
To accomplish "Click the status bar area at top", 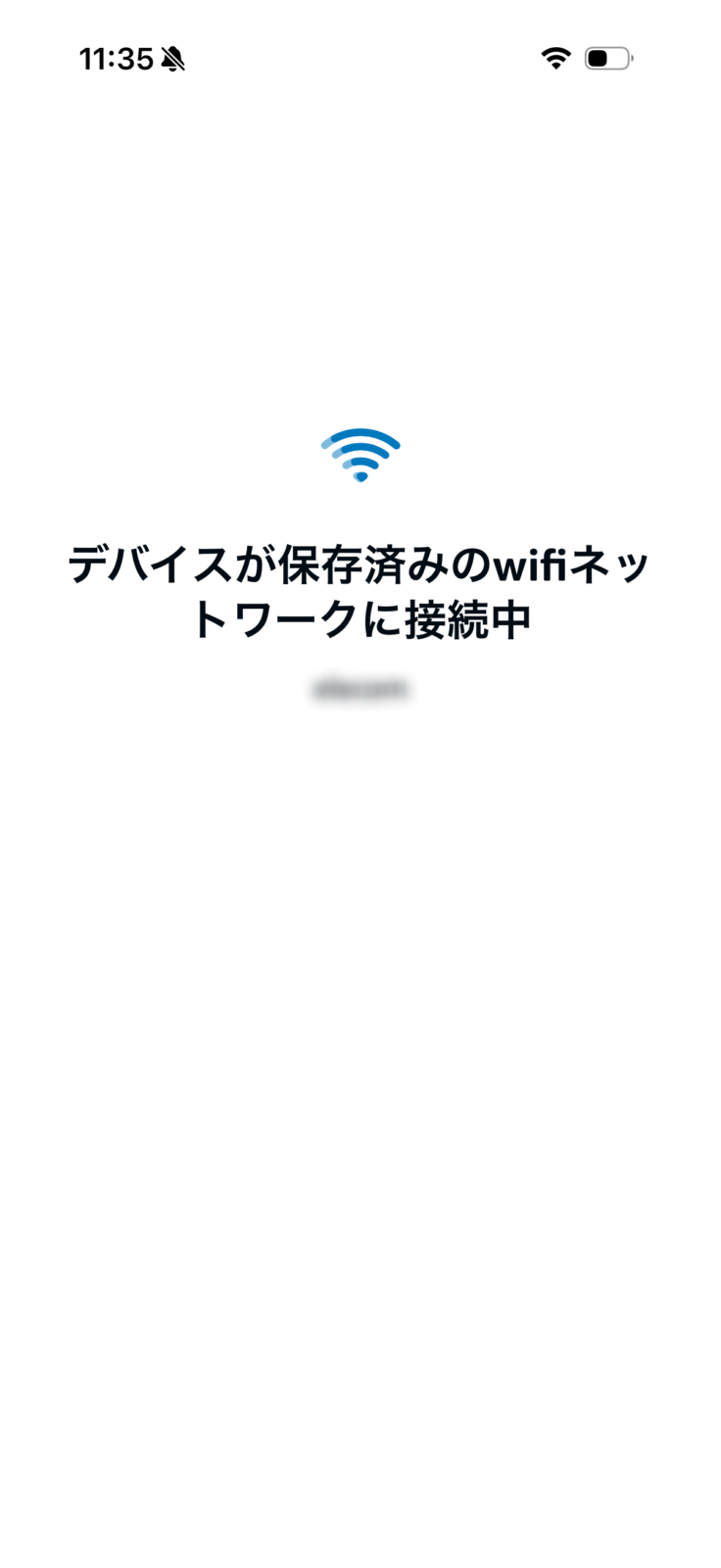I will click(x=360, y=58).
